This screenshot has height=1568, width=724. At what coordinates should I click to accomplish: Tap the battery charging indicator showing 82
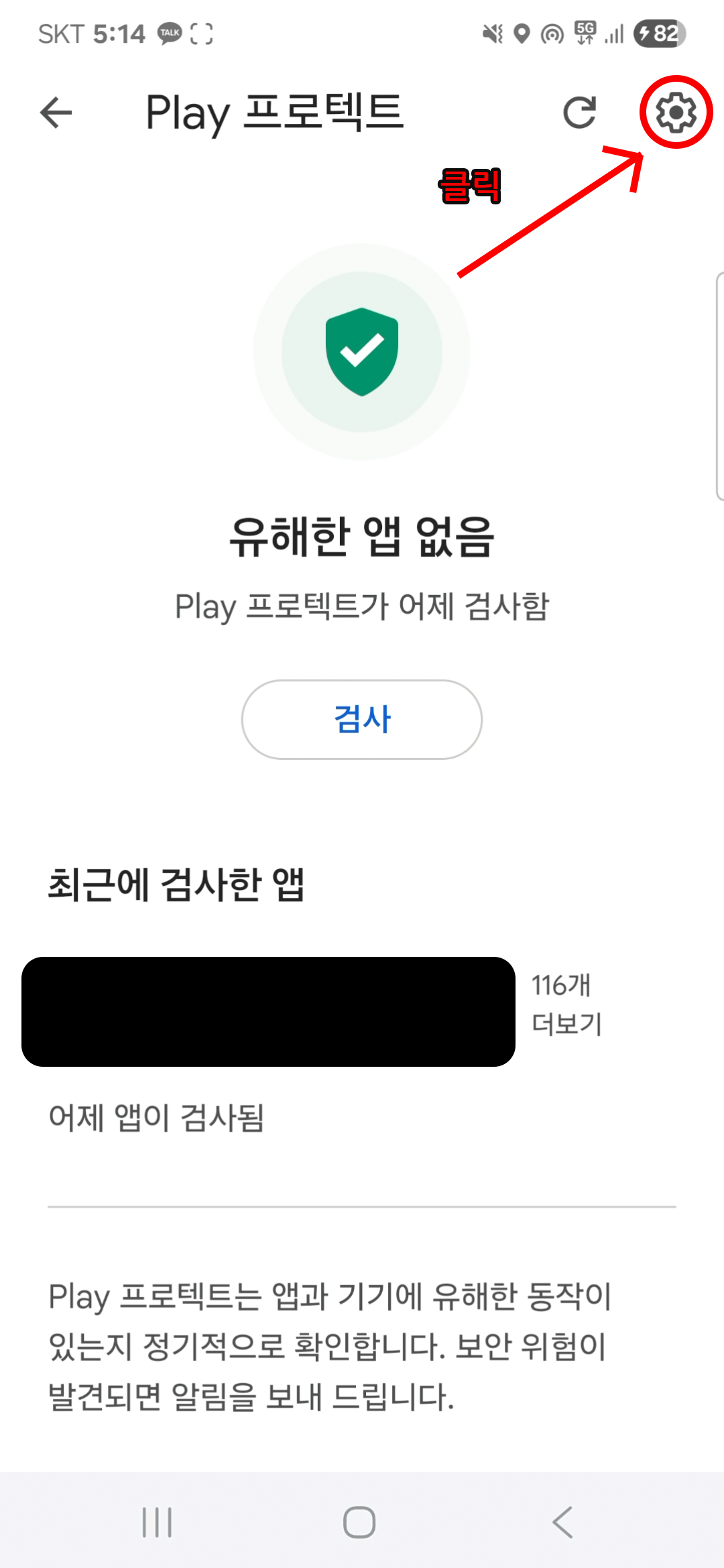660,35
